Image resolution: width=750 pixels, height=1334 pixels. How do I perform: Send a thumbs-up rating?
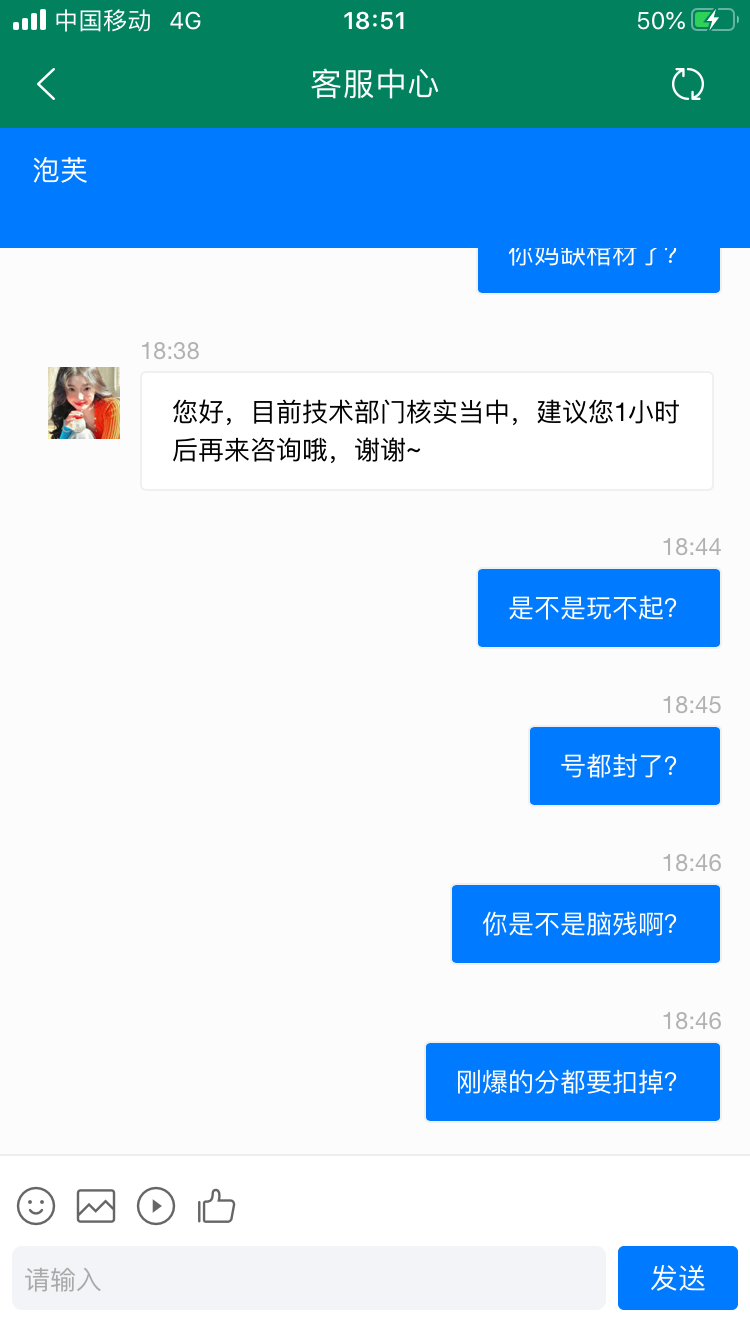tap(216, 1206)
